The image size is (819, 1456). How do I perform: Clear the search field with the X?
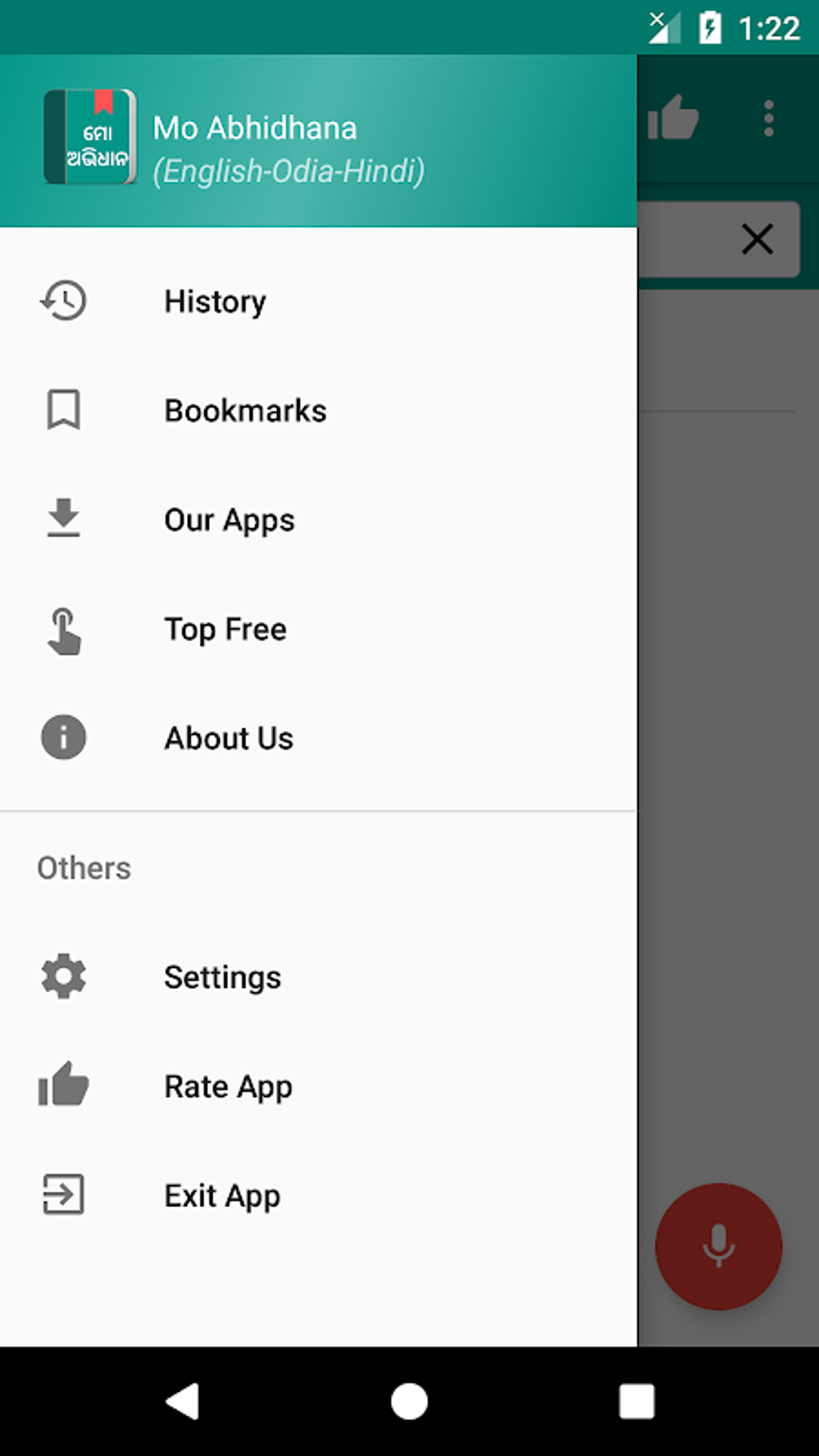[757, 239]
